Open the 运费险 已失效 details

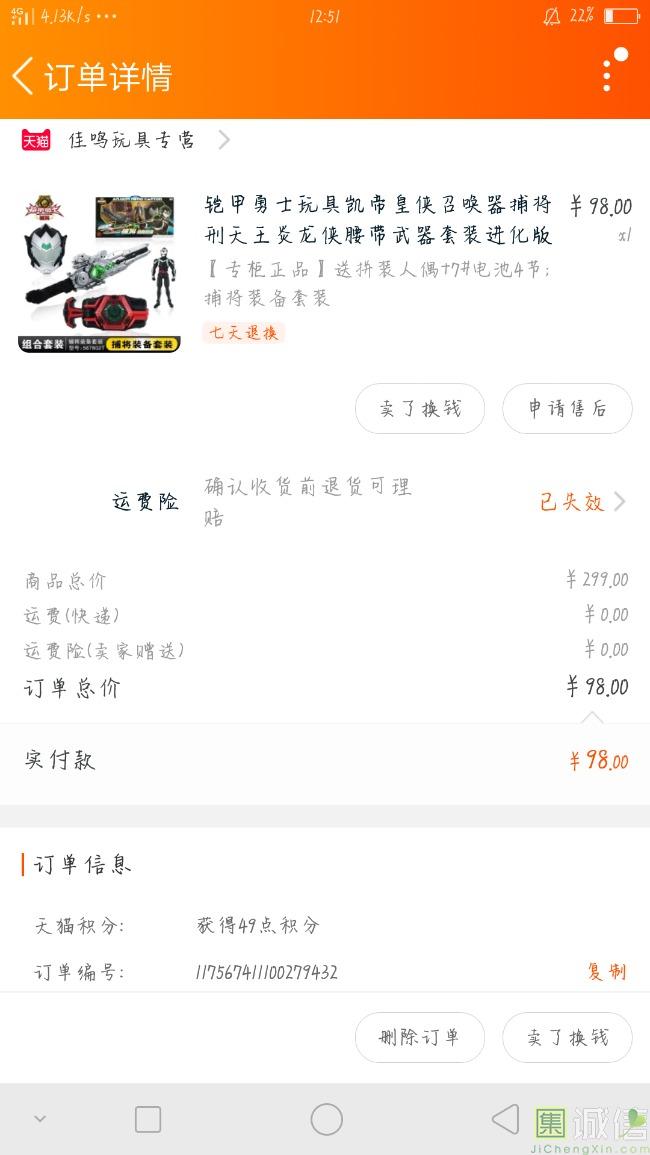point(583,502)
